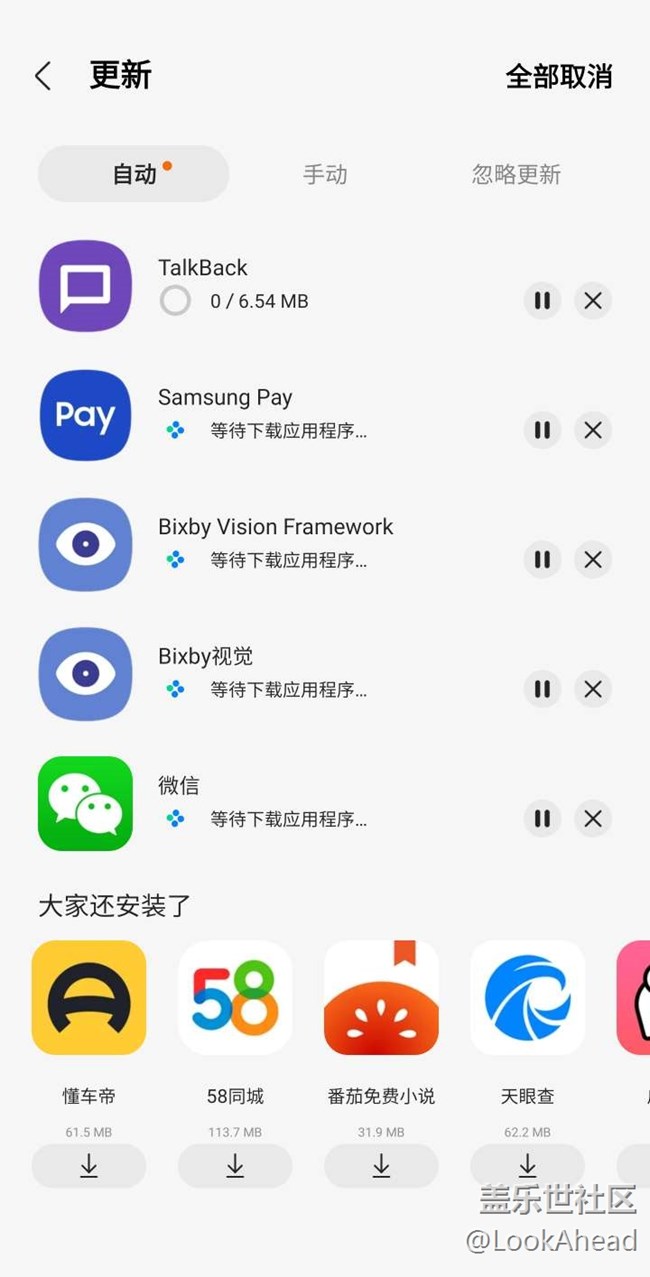Go back from the 更新 page
This screenshot has height=1277, width=650.
[x=42, y=76]
